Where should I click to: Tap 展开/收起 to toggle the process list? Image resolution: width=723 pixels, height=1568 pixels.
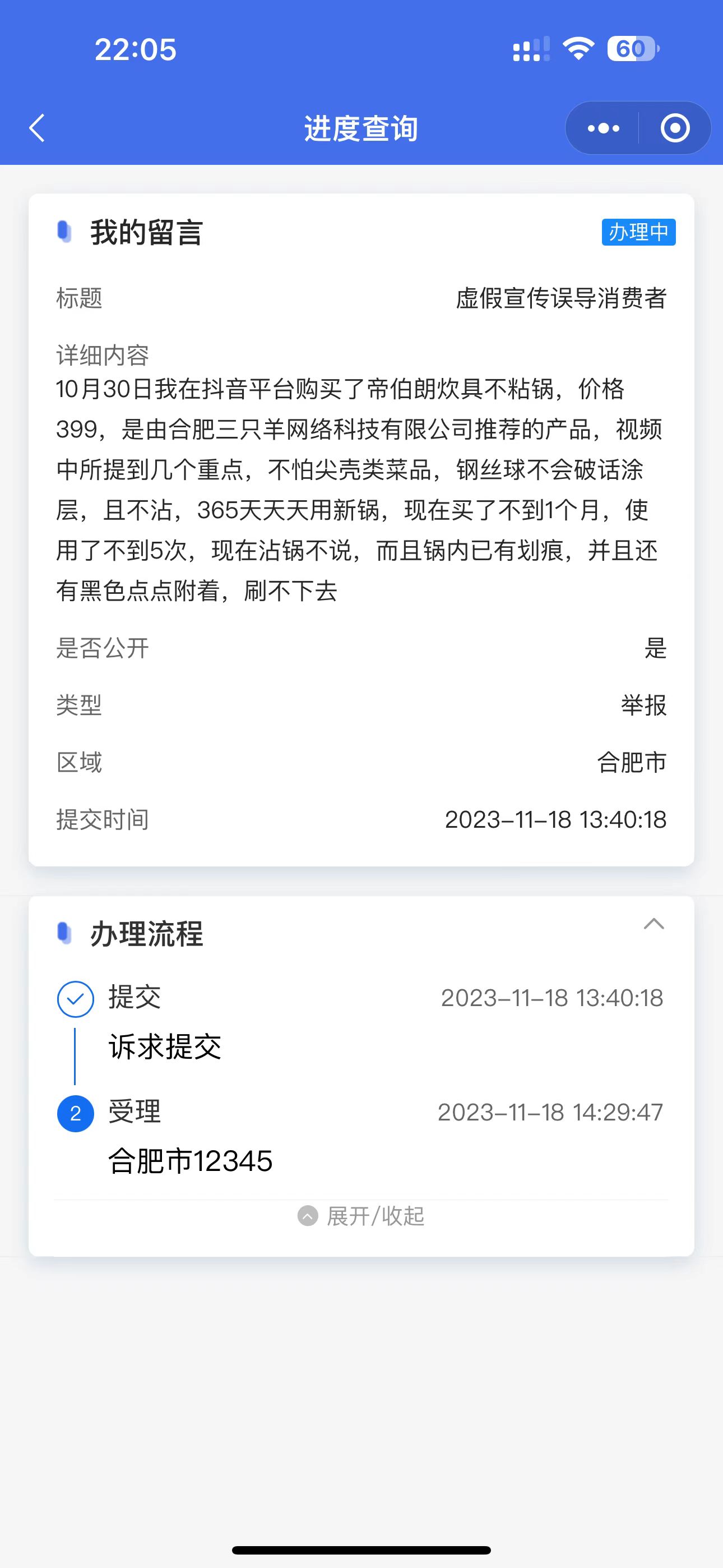click(x=361, y=1216)
